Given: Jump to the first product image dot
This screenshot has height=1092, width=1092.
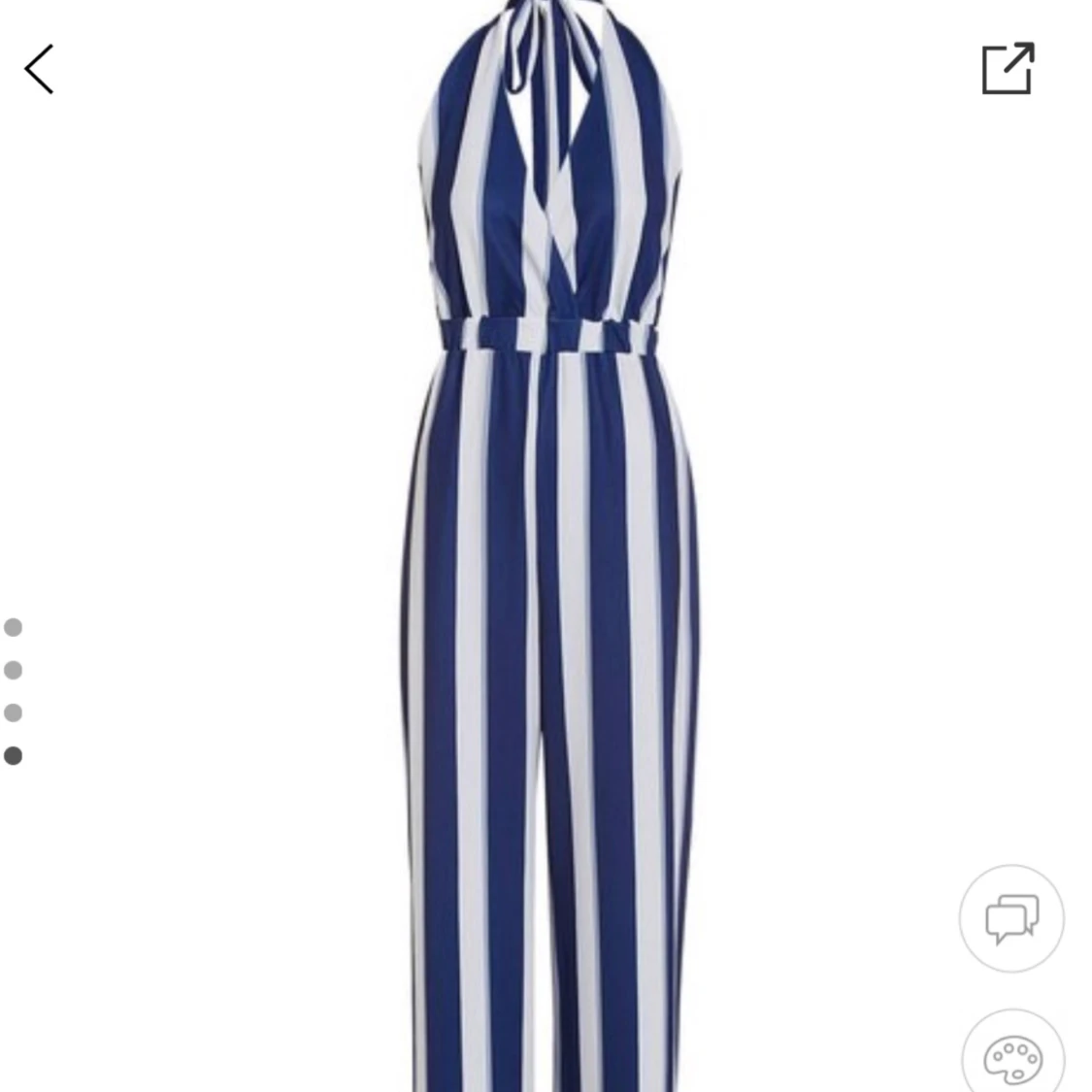Looking at the screenshot, I should click(x=14, y=627).
